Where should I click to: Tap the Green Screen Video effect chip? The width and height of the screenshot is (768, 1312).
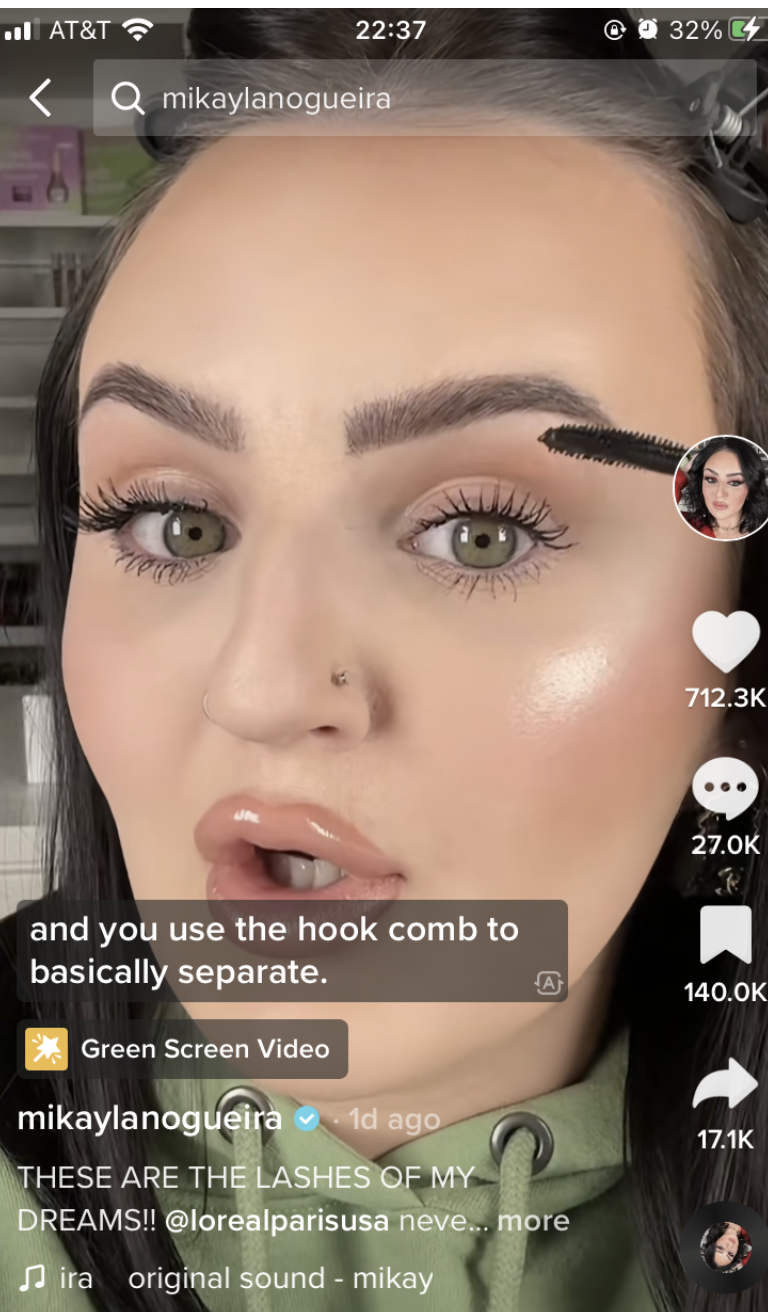(x=183, y=1049)
